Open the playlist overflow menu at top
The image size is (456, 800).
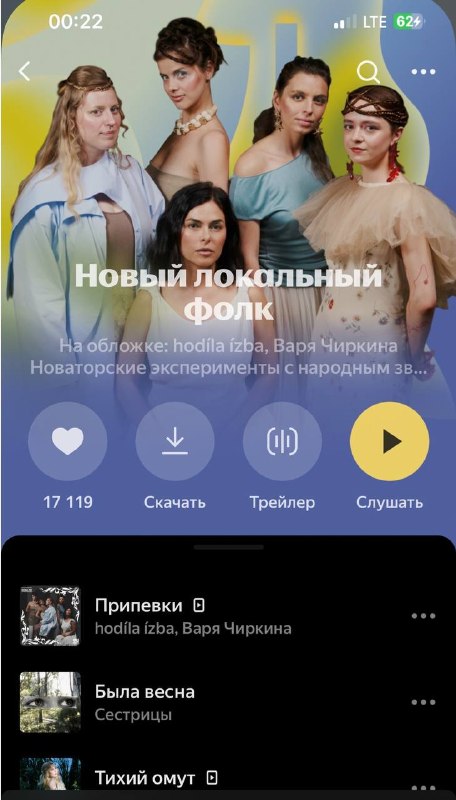423,72
